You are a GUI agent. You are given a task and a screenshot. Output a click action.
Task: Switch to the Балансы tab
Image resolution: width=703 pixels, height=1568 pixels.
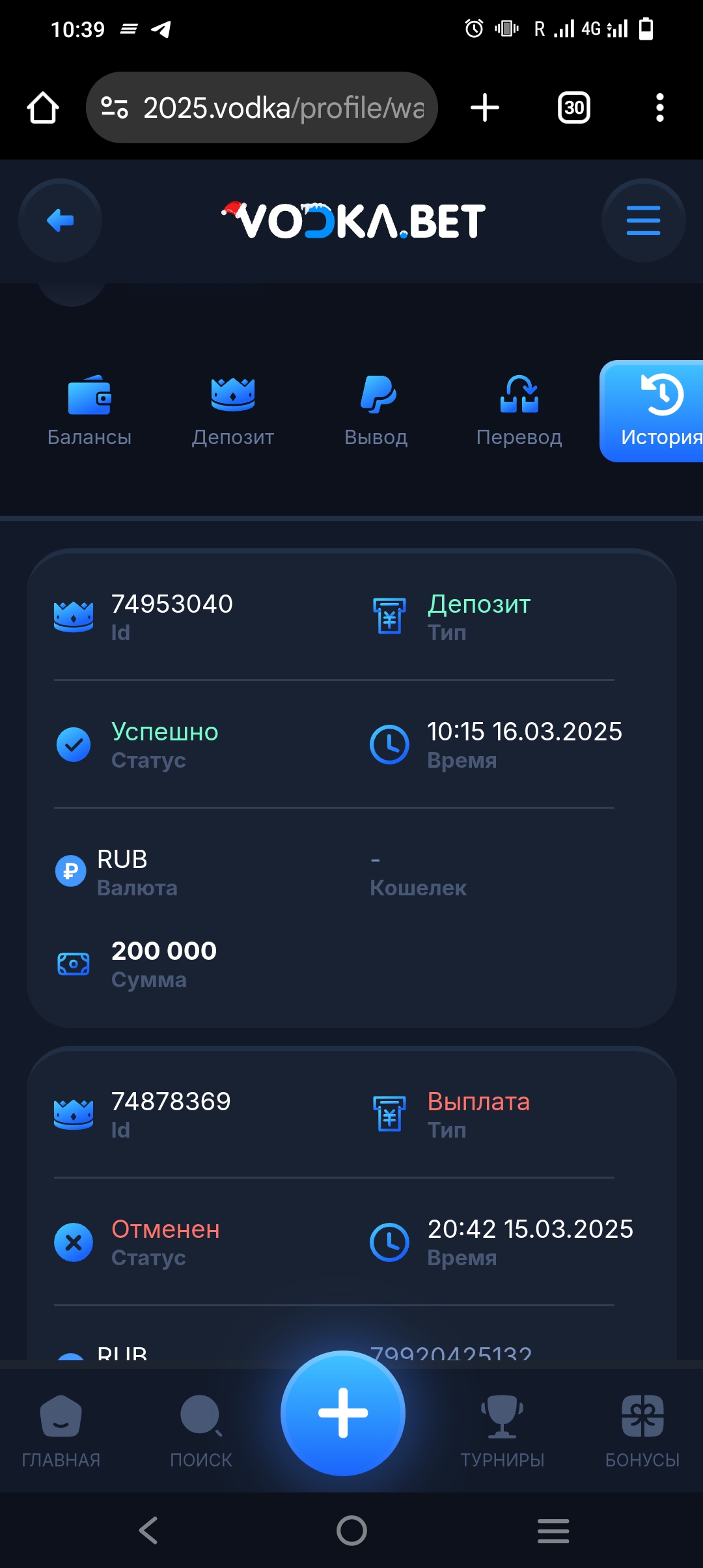point(90,412)
